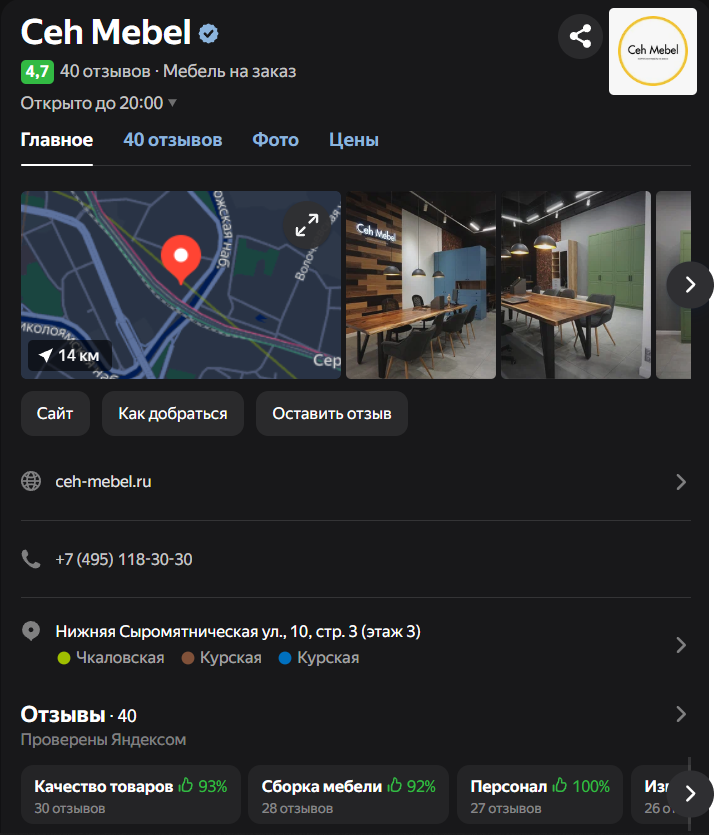714x835 pixels.
Task: Open the 40 отзывов tab
Action: [x=173, y=140]
